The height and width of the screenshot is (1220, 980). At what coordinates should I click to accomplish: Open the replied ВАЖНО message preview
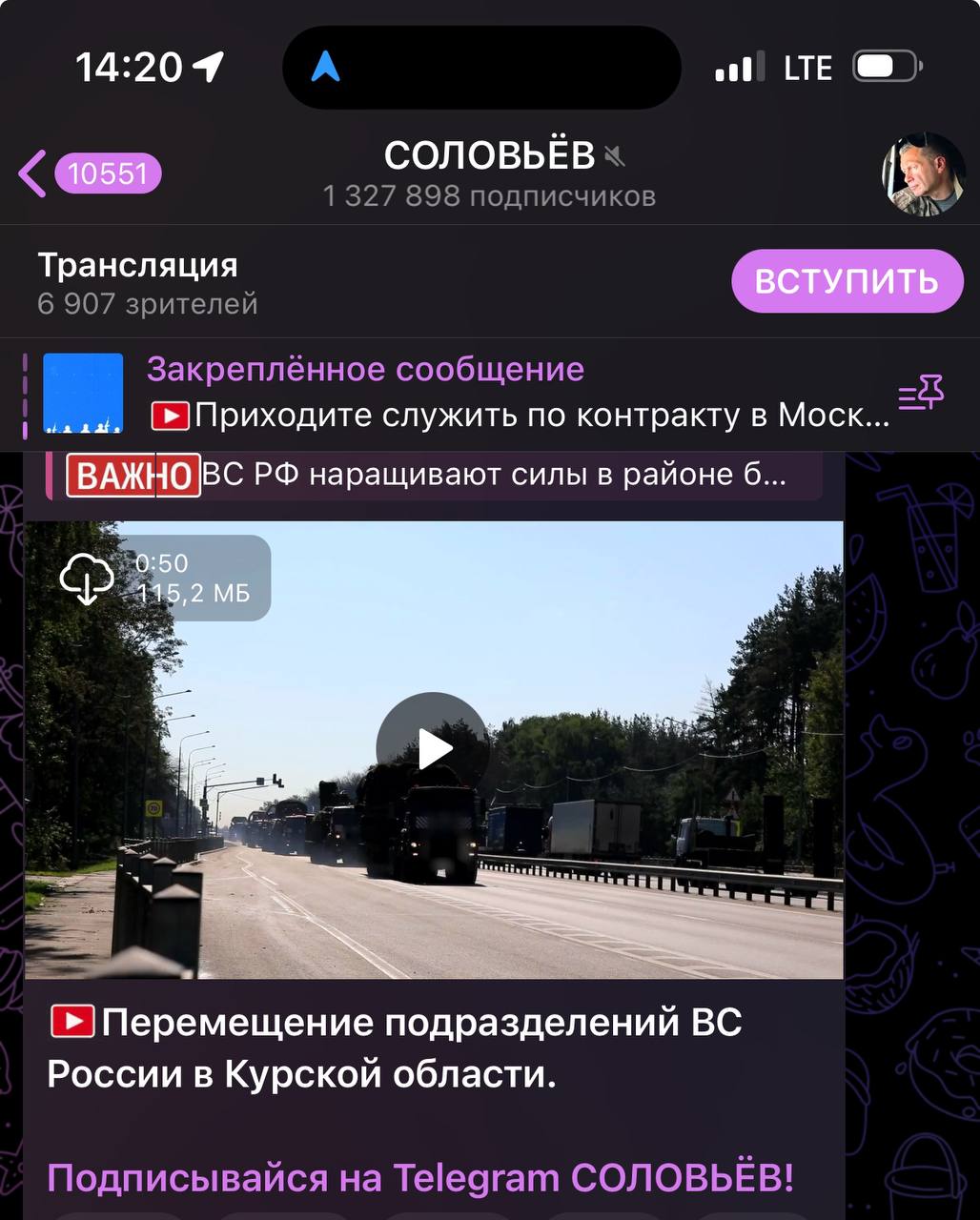pos(434,476)
